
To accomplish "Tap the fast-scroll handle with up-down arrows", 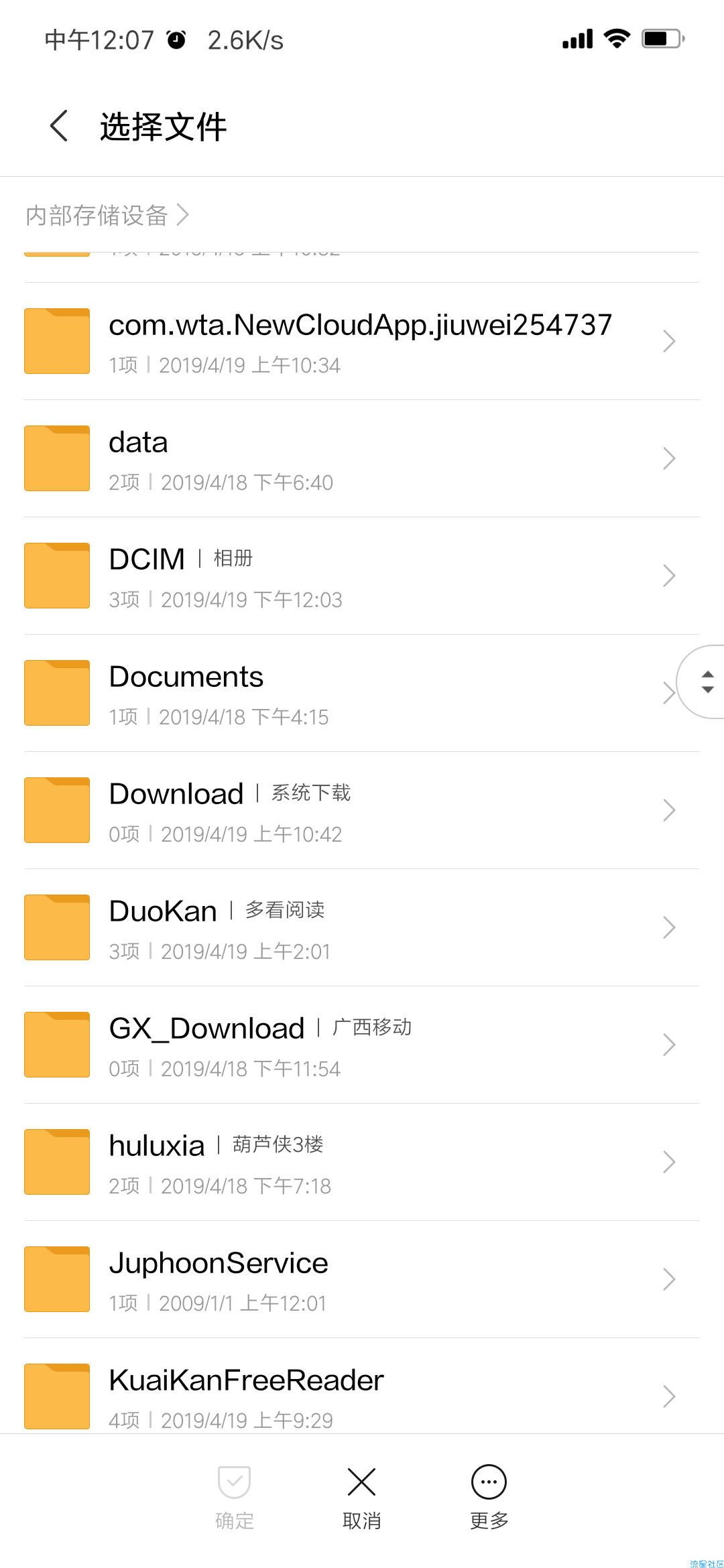I will coord(703,682).
